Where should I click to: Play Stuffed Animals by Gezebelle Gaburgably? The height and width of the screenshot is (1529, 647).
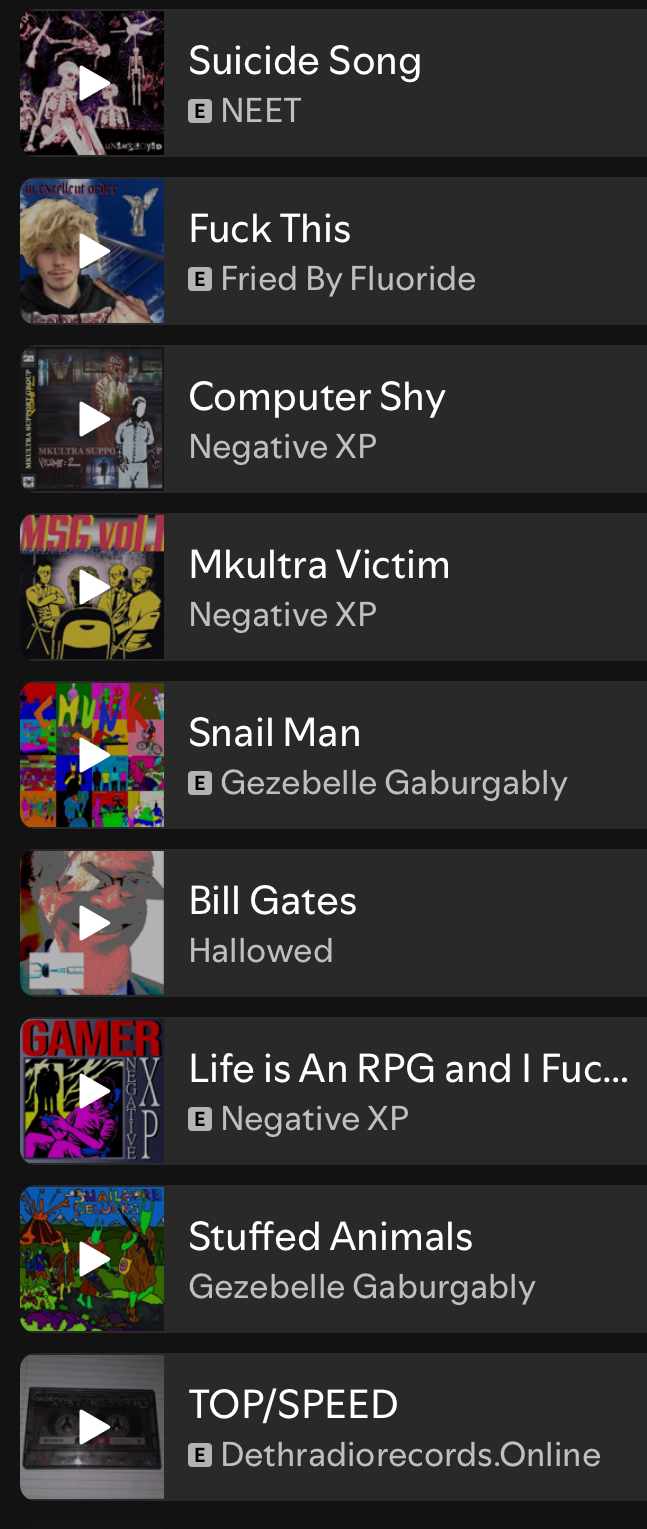tap(93, 1259)
